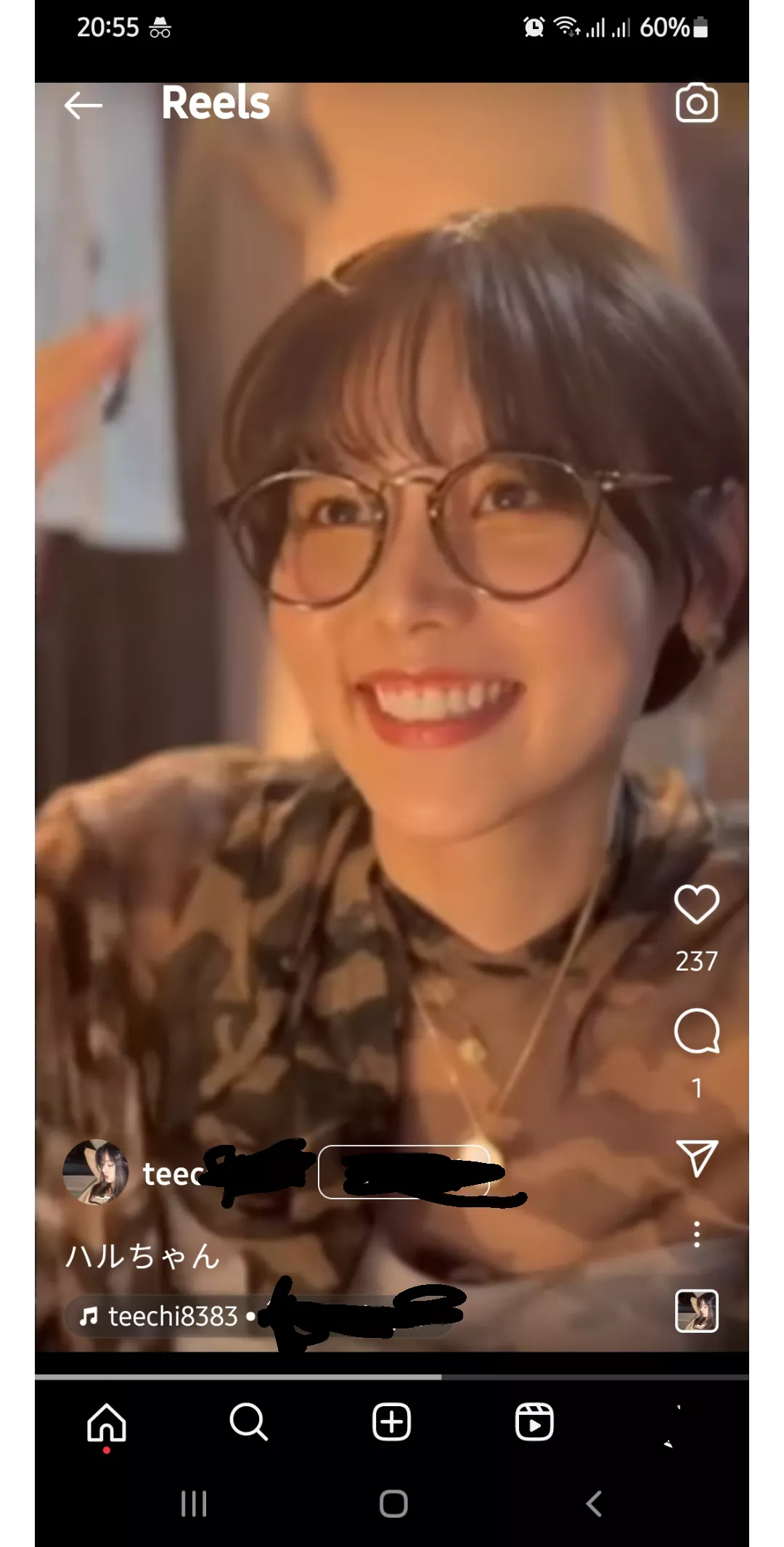This screenshot has width=784, height=1547.
Task: Share this reel via paper plane icon
Action: click(696, 1158)
